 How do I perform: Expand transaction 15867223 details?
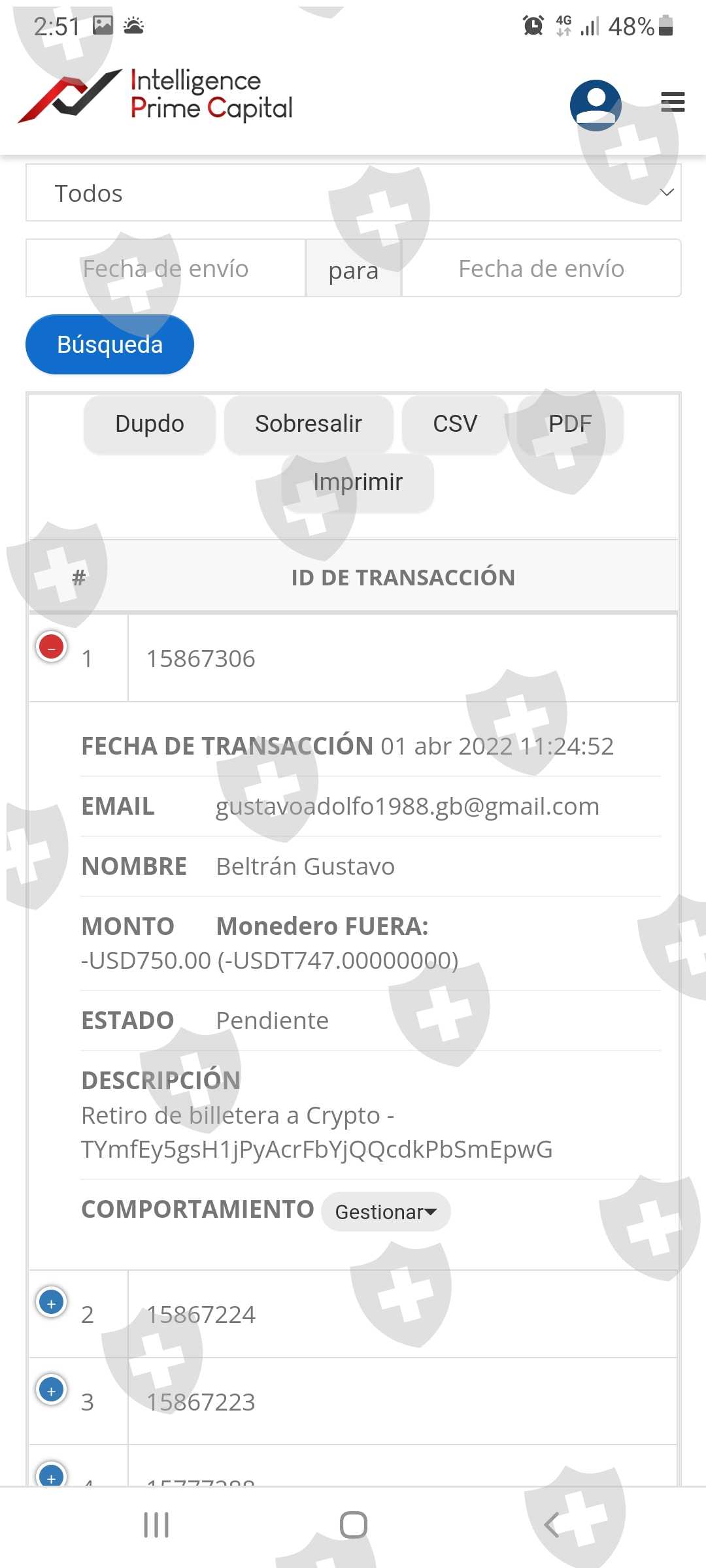52,1391
